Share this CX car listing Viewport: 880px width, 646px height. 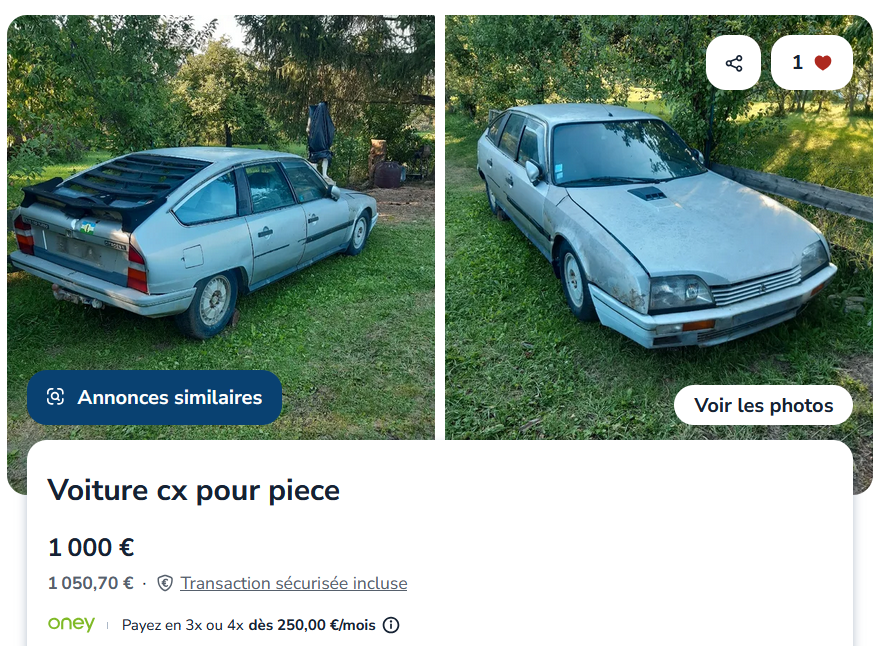pos(733,63)
